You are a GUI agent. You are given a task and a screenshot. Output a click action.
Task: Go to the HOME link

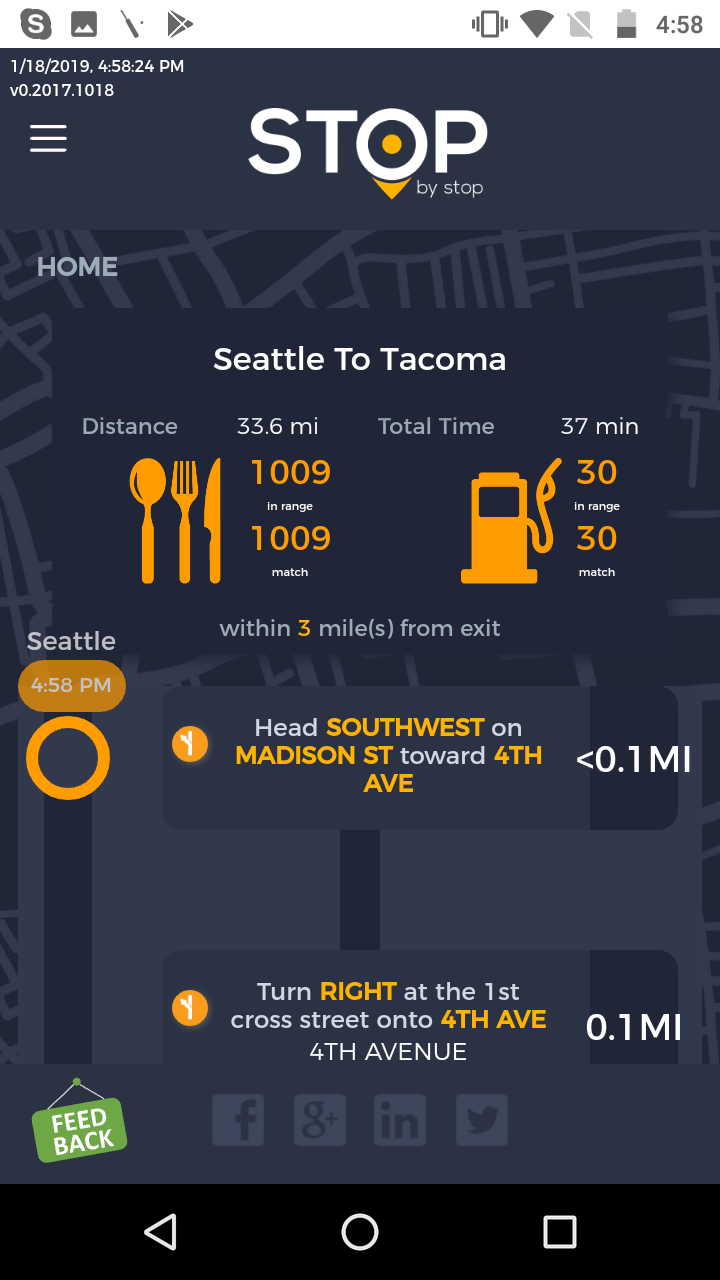coord(77,267)
